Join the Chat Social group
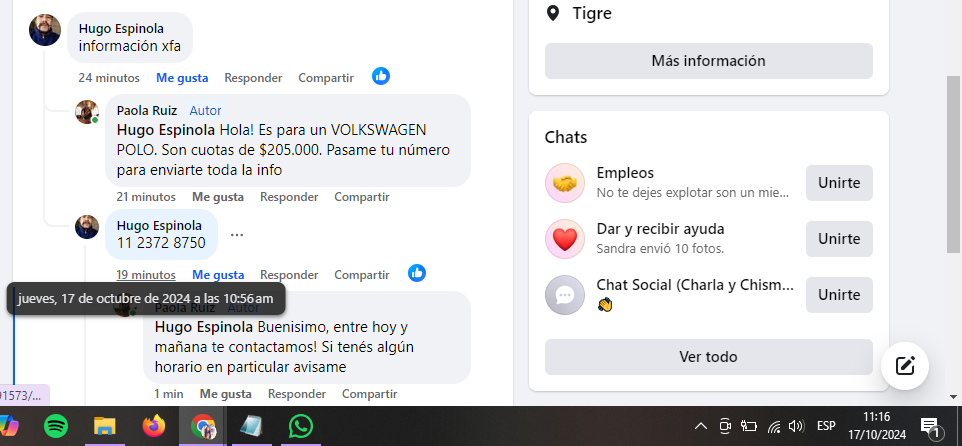The height and width of the screenshot is (446, 962). (x=839, y=295)
